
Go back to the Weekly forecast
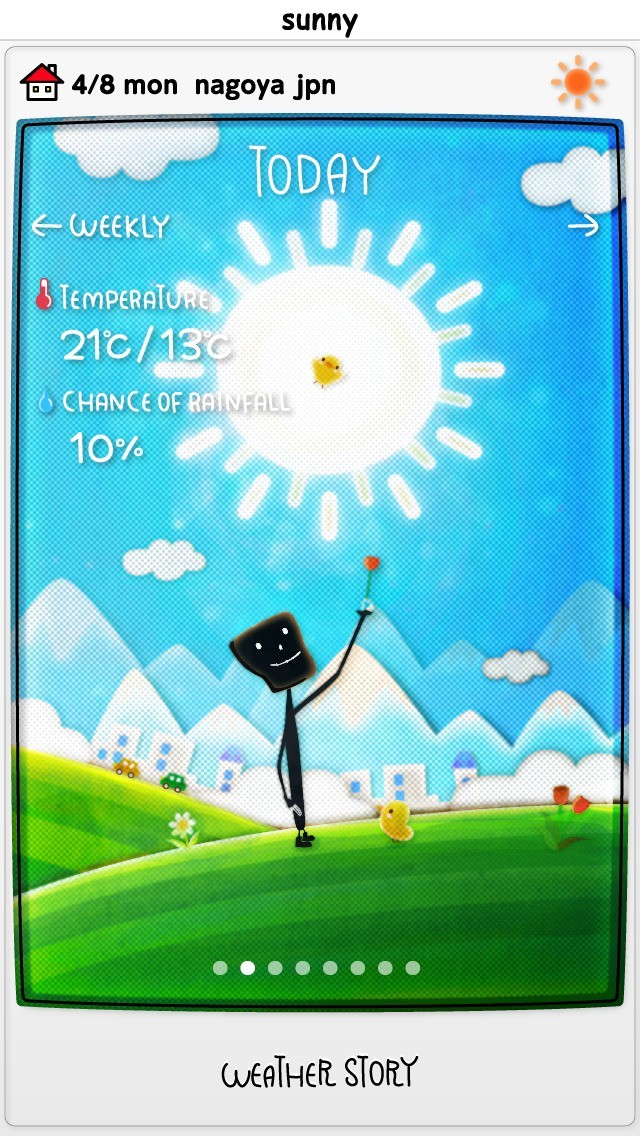[100, 226]
